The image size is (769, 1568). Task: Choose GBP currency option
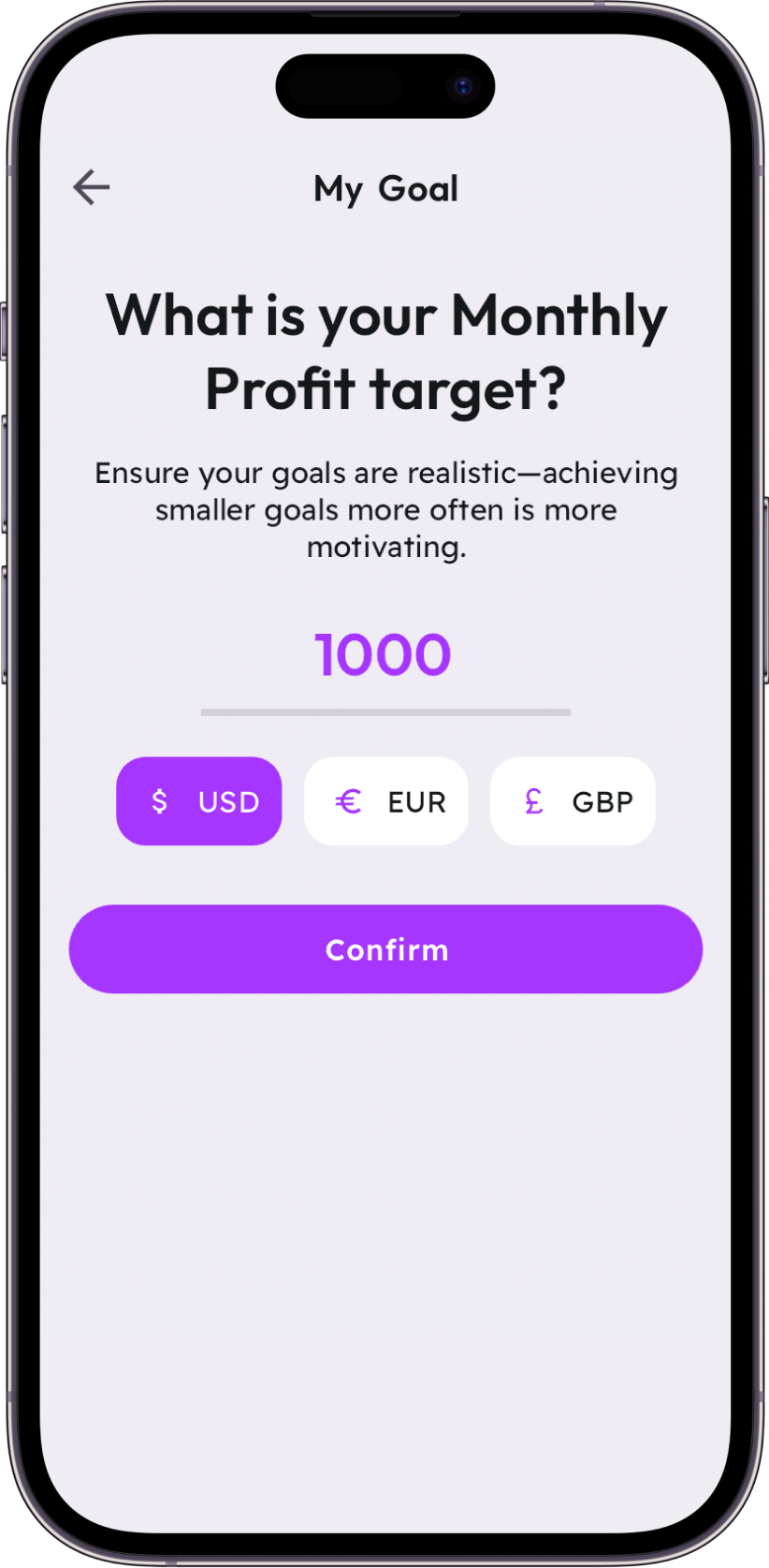click(x=573, y=801)
